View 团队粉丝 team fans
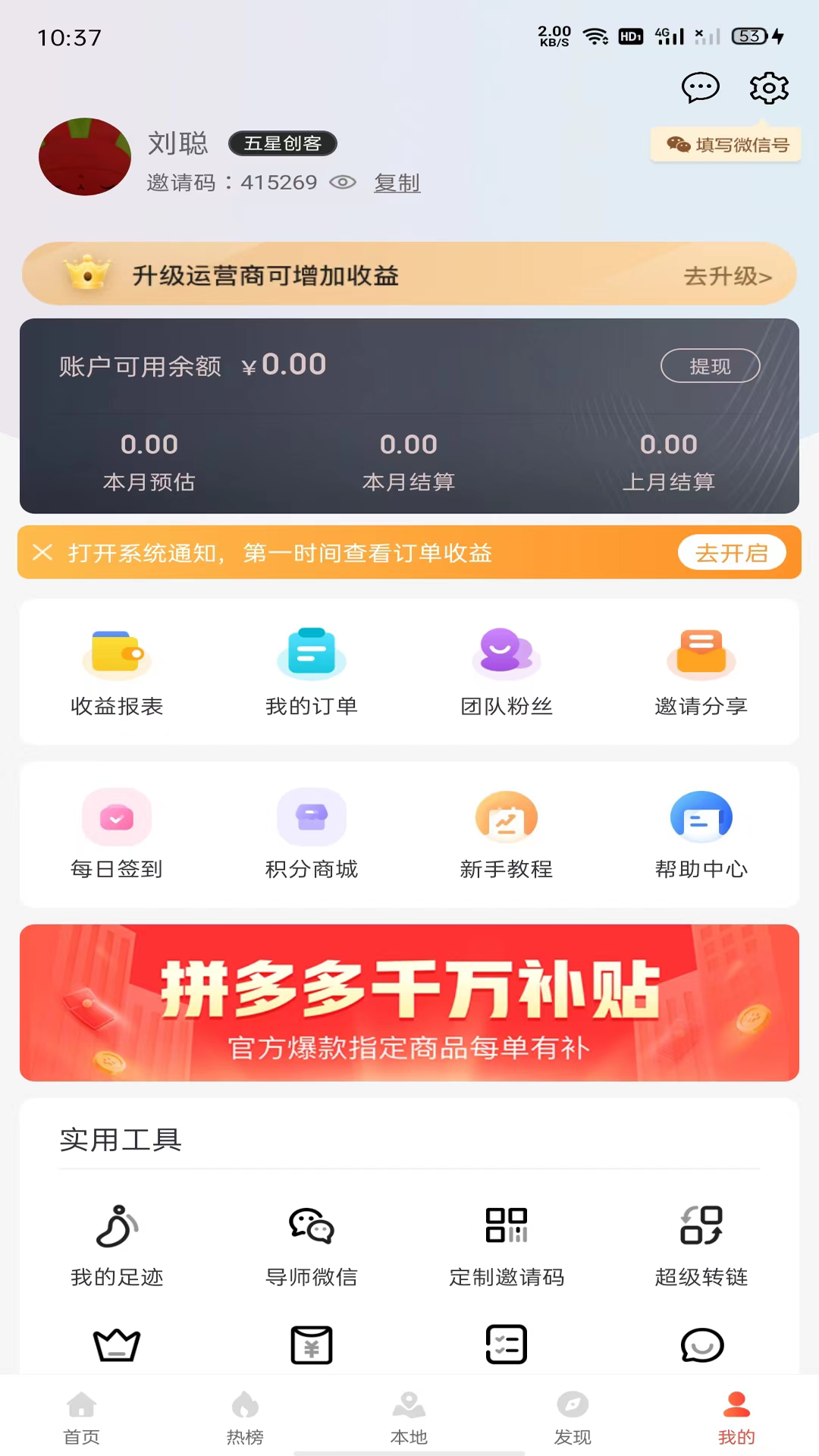 pyautogui.click(x=507, y=672)
